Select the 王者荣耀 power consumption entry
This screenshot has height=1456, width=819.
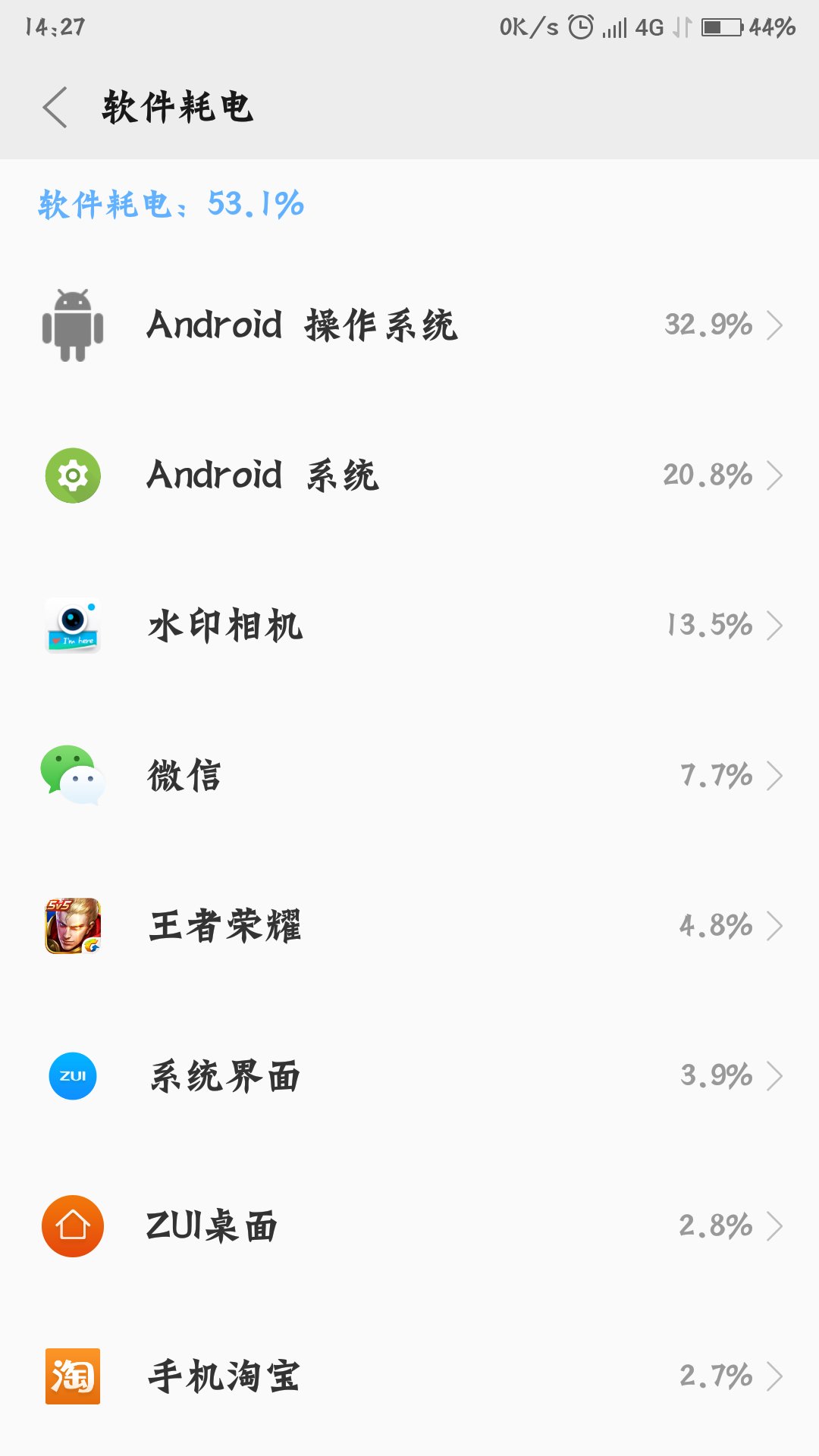coord(409,926)
